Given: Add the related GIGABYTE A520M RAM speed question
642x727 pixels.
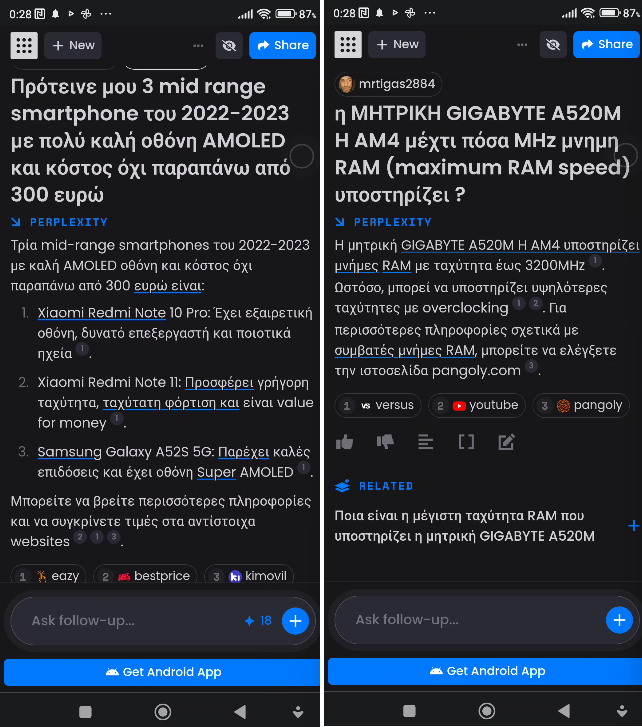Looking at the screenshot, I should click(x=632, y=526).
